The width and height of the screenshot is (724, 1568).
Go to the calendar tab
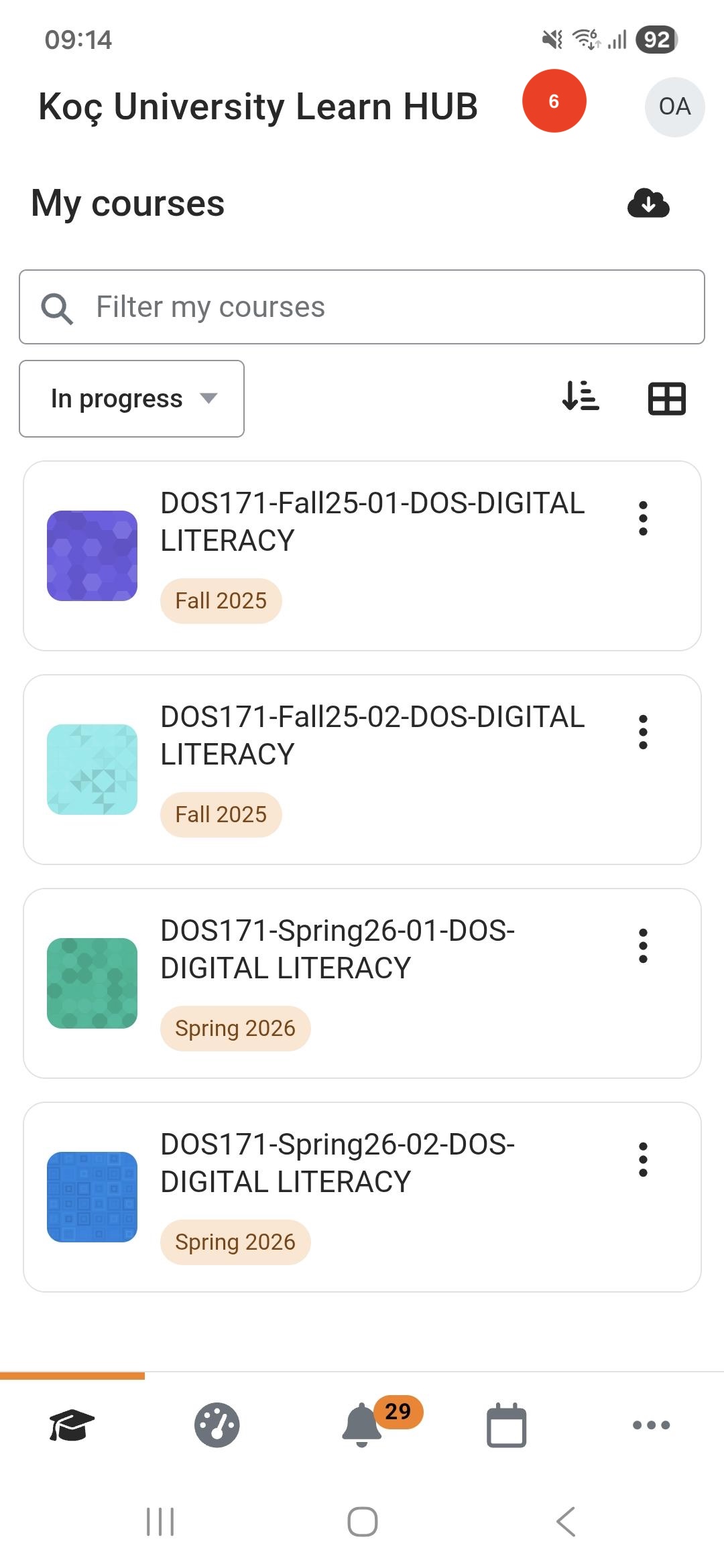(506, 1425)
